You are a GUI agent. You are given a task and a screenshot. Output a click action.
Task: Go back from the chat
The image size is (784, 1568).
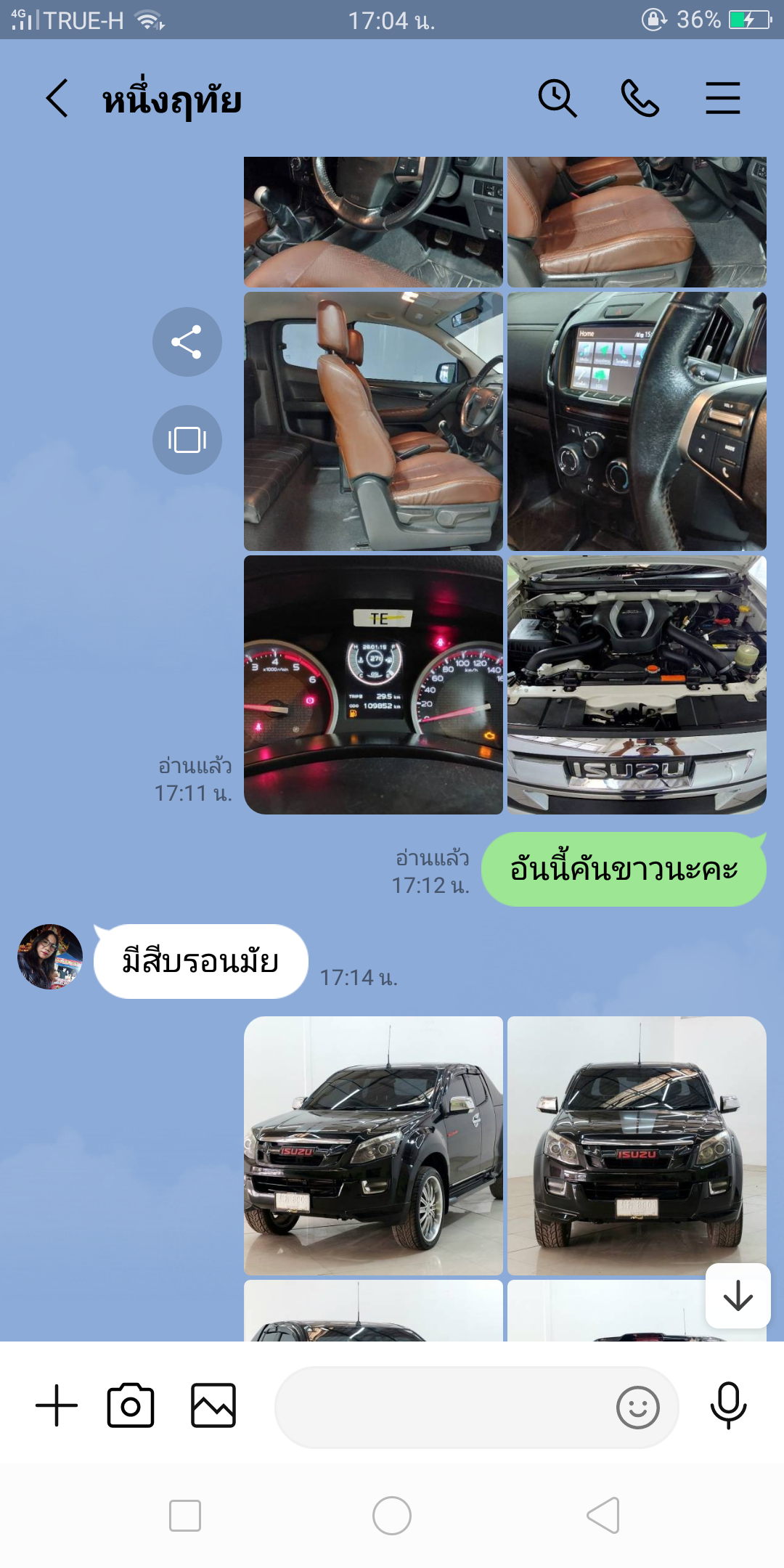pos(57,98)
